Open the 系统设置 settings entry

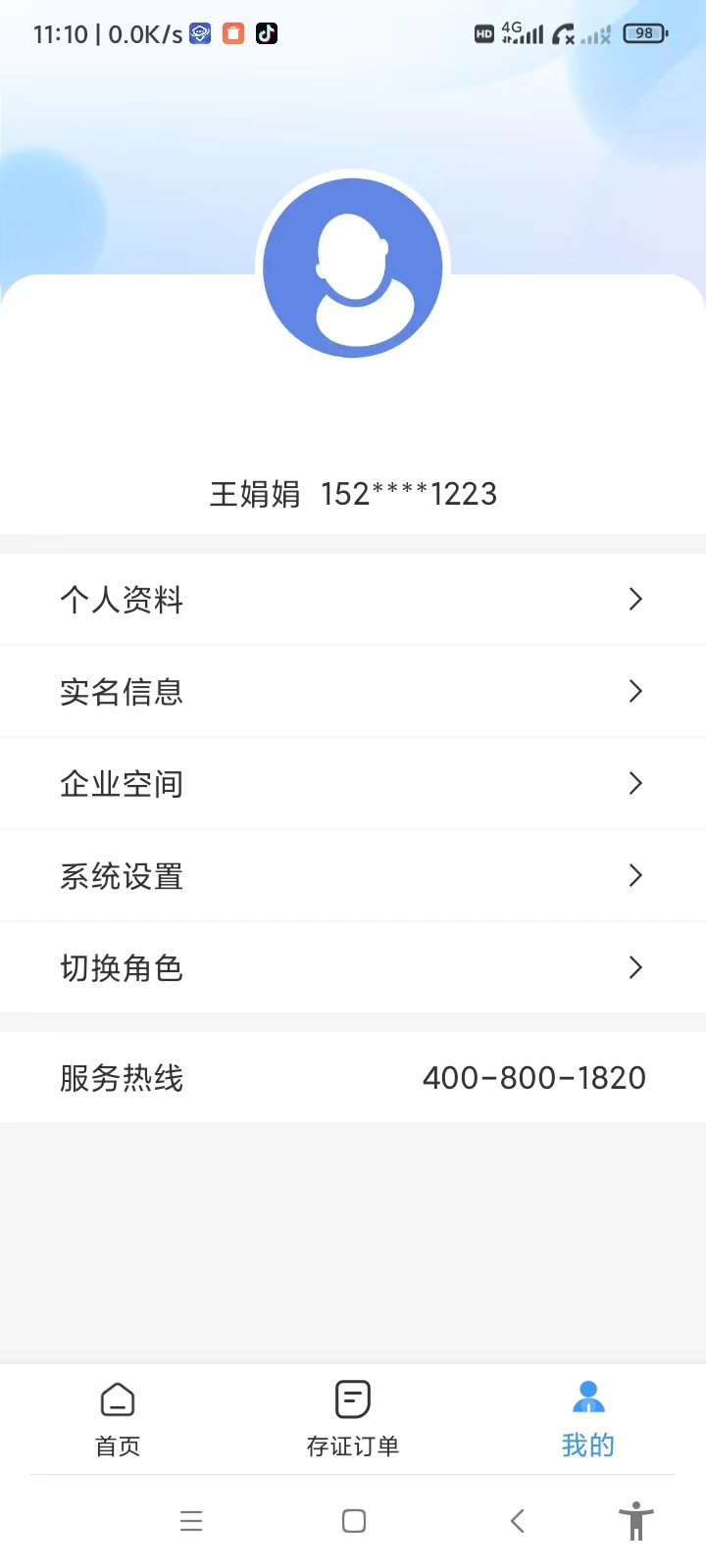coord(353,875)
